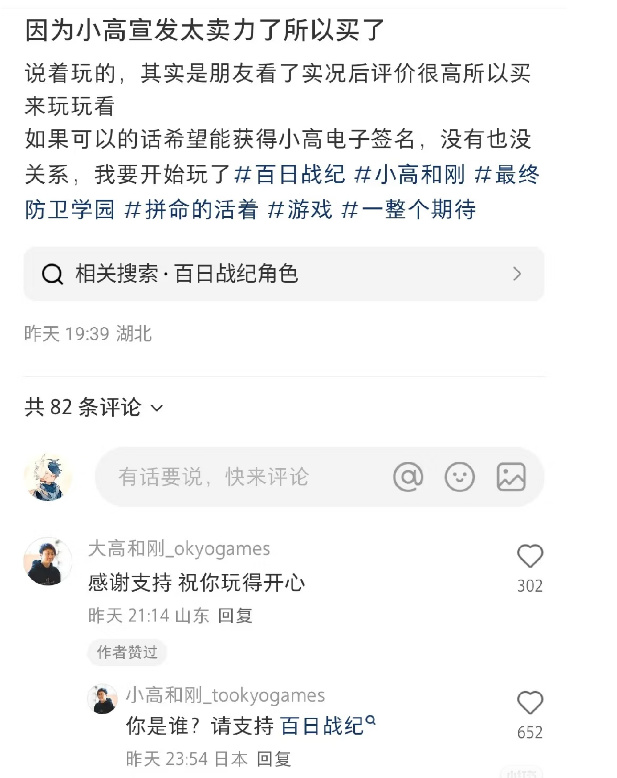The height and width of the screenshot is (778, 617).
Task: Open the #一整个期待 hashtag
Action: tap(408, 210)
